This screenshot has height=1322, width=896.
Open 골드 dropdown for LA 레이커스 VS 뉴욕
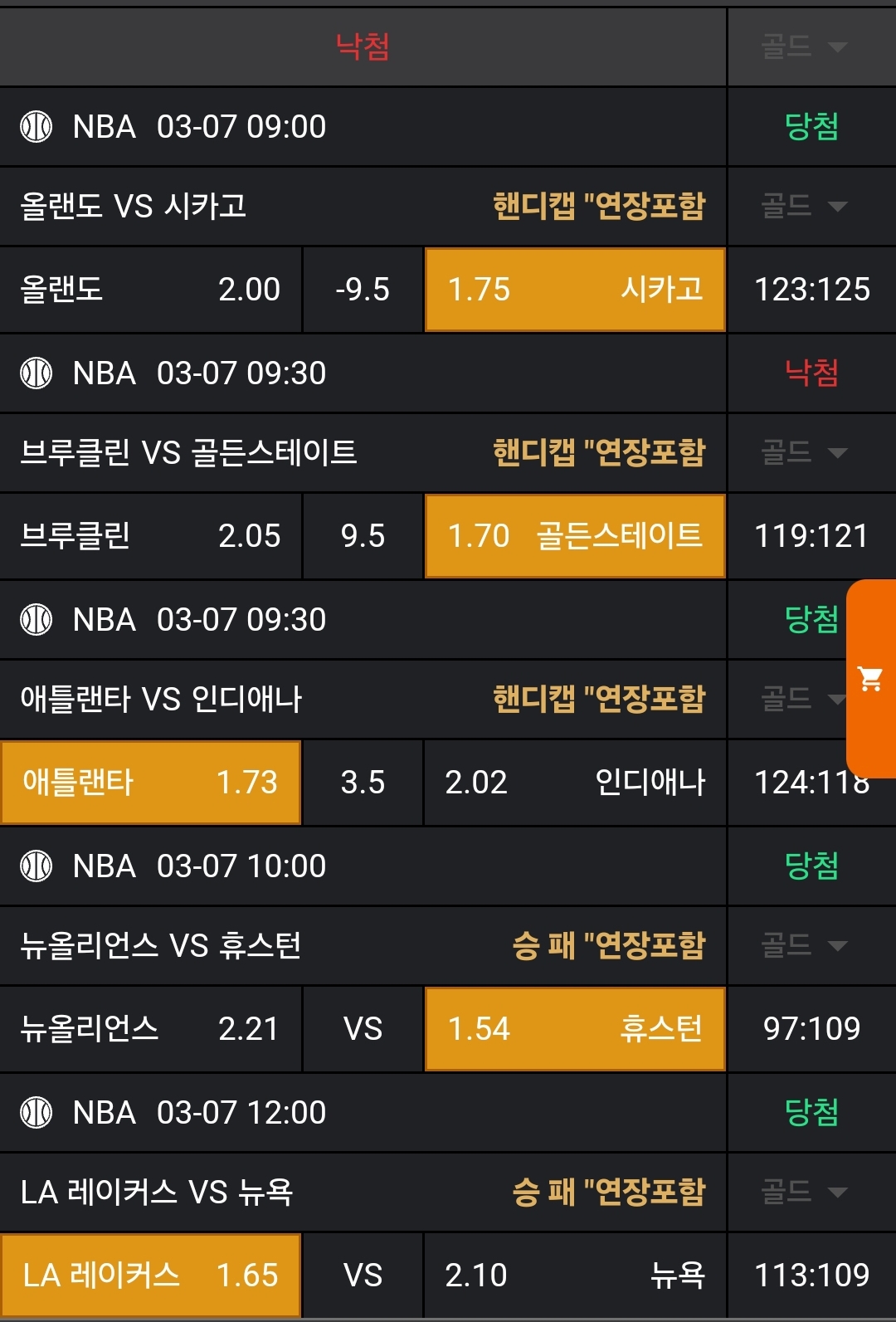click(803, 1192)
